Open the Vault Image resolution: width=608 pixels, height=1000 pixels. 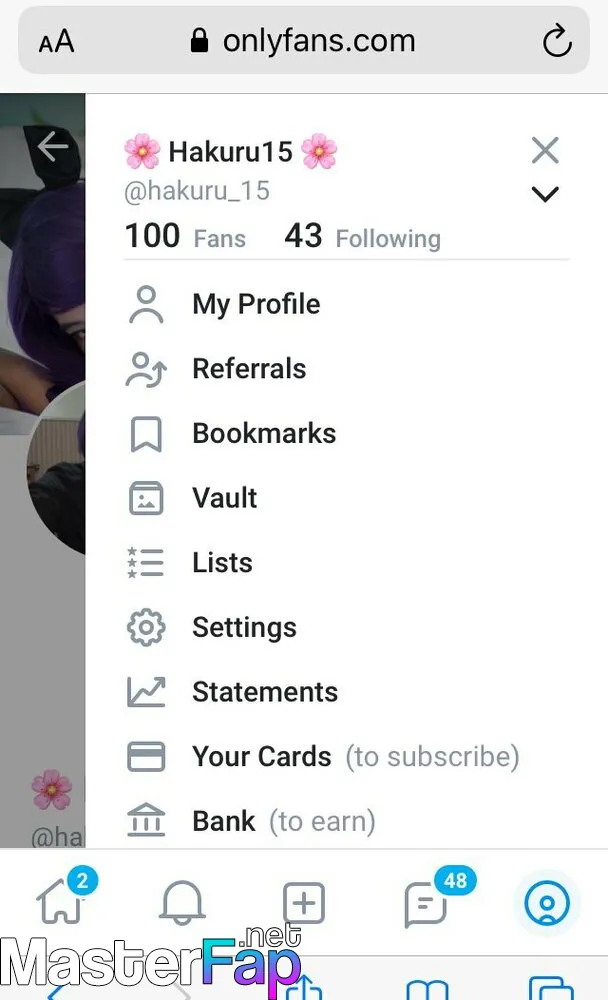(x=347, y=498)
